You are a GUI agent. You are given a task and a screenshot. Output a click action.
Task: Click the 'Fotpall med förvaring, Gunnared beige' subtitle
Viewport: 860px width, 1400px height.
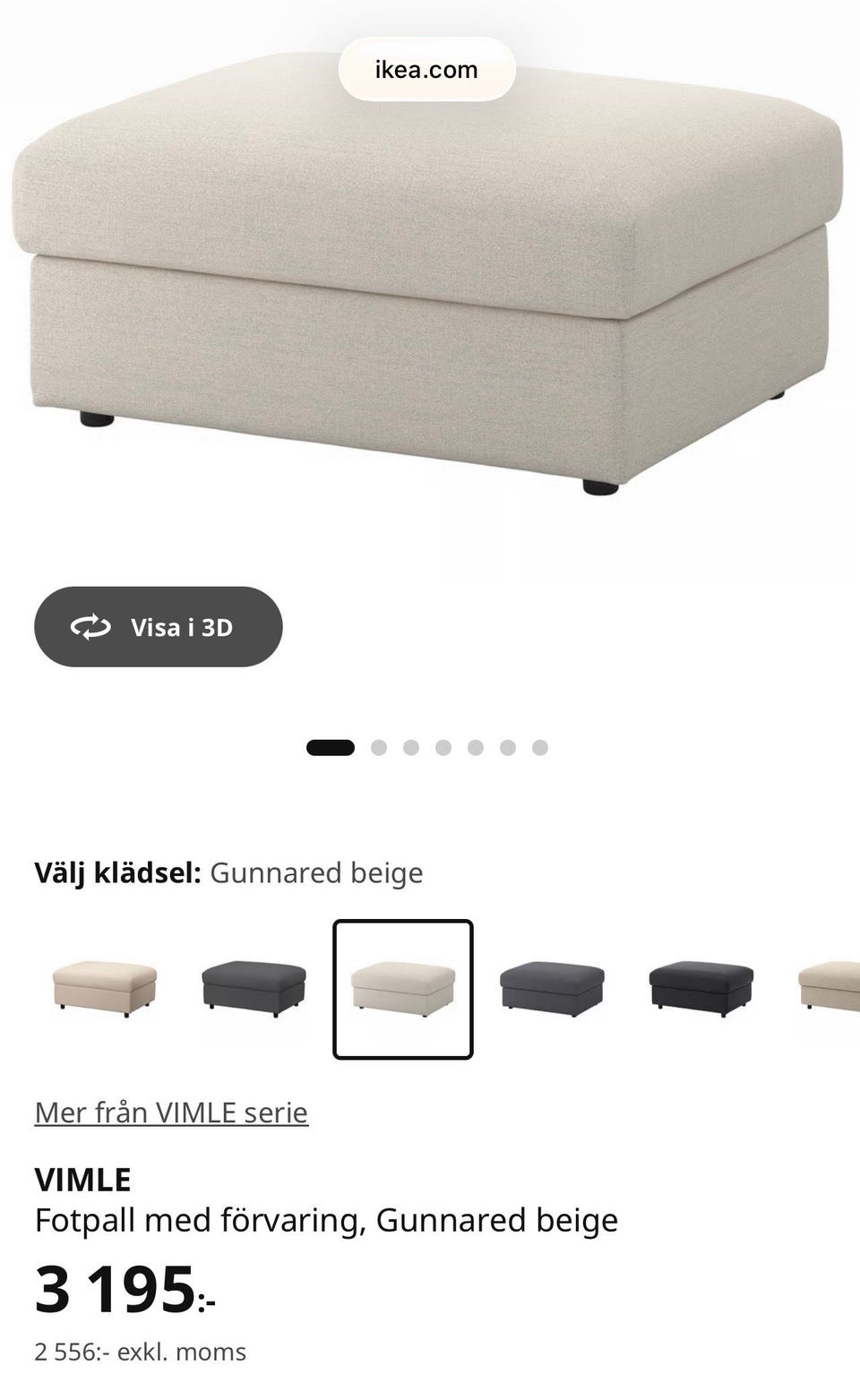click(x=326, y=1220)
